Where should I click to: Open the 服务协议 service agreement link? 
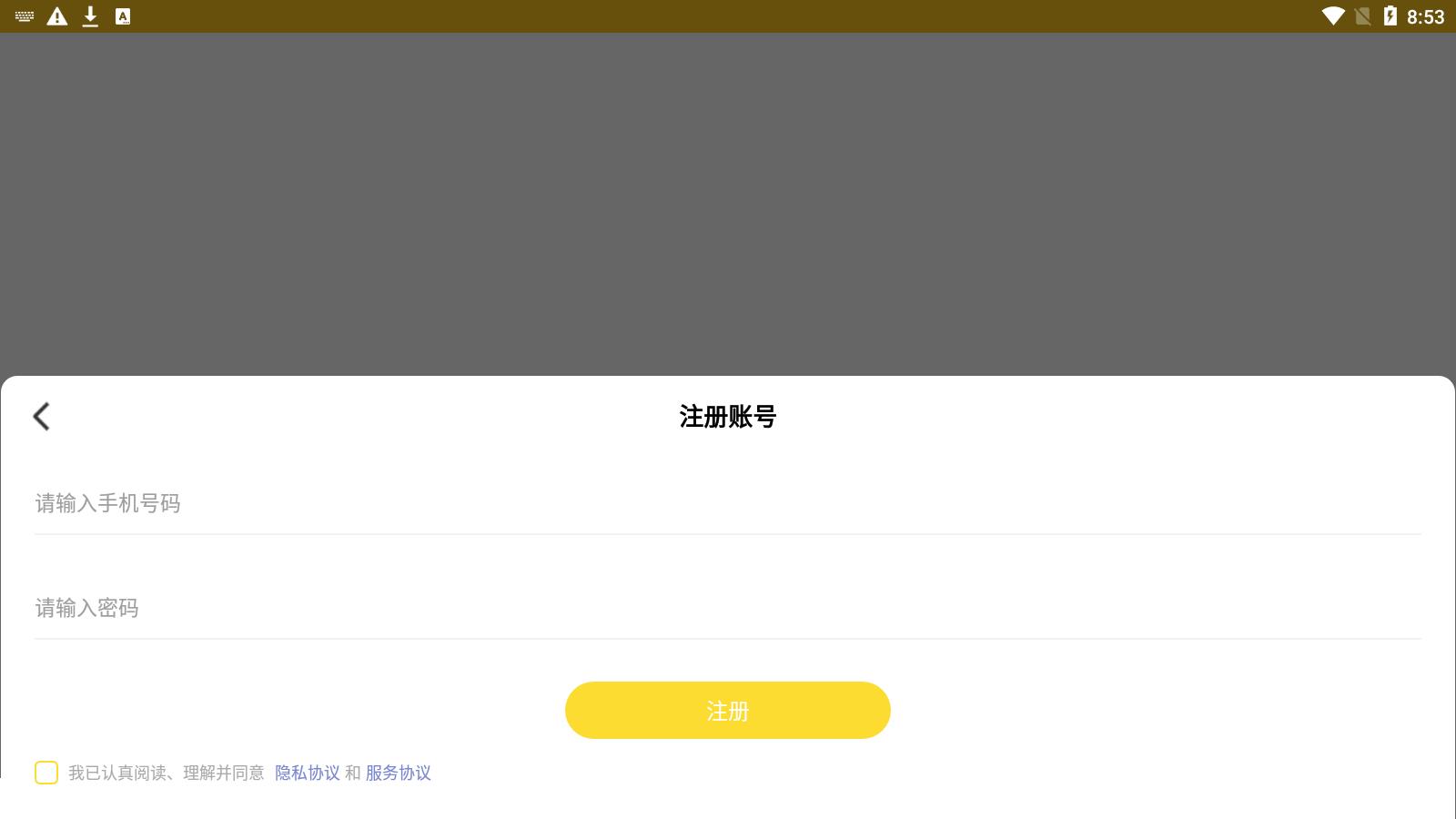click(x=398, y=773)
